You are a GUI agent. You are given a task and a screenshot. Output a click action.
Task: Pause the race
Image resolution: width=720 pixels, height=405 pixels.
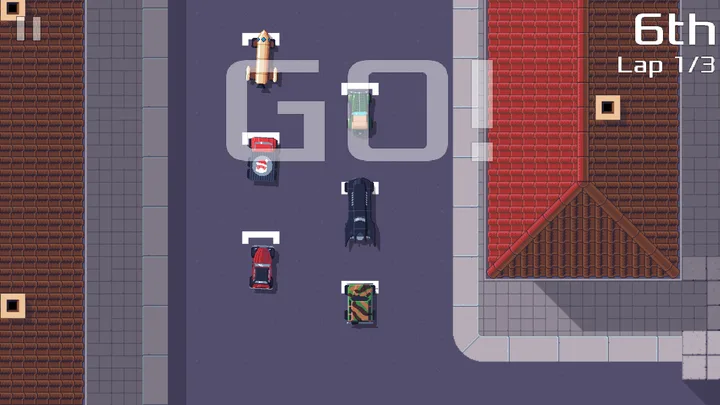coord(28,28)
